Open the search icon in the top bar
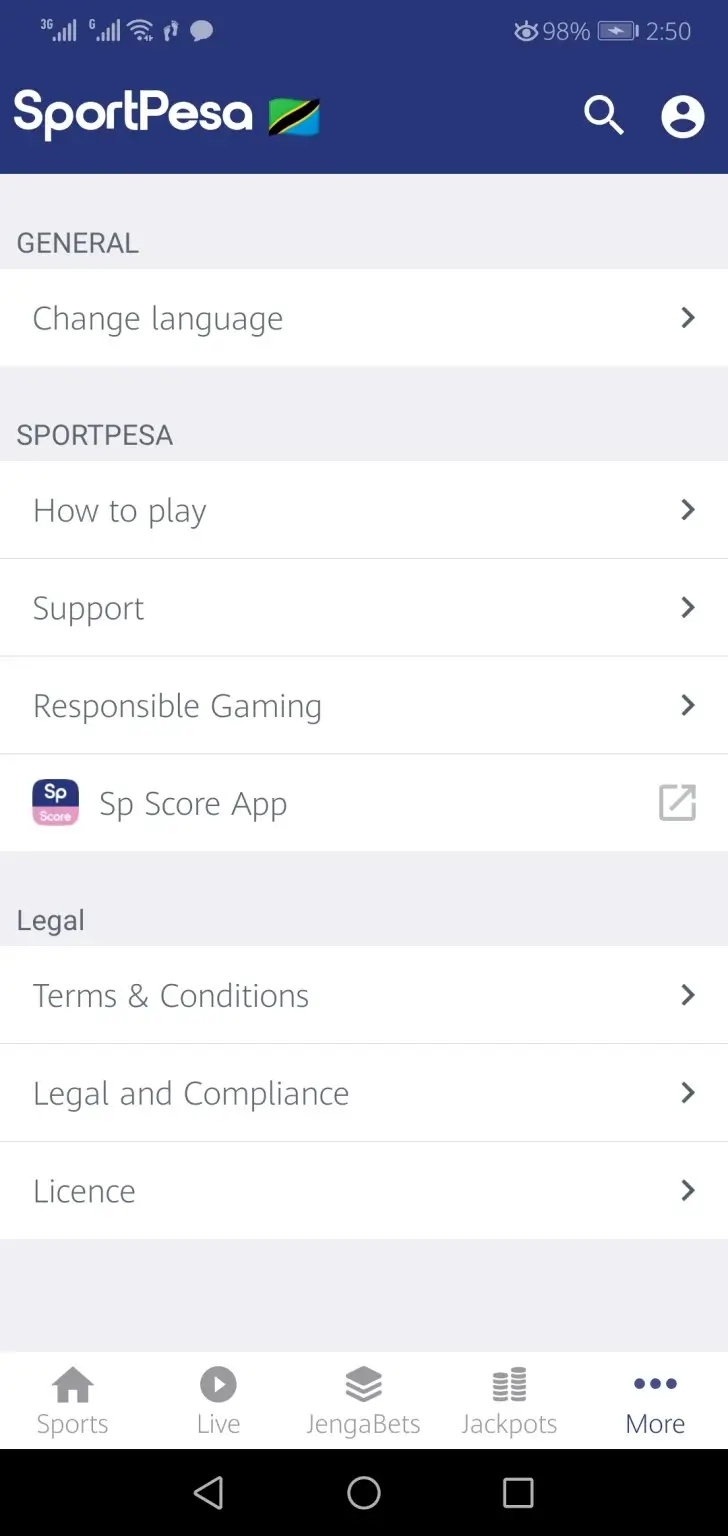 point(604,116)
